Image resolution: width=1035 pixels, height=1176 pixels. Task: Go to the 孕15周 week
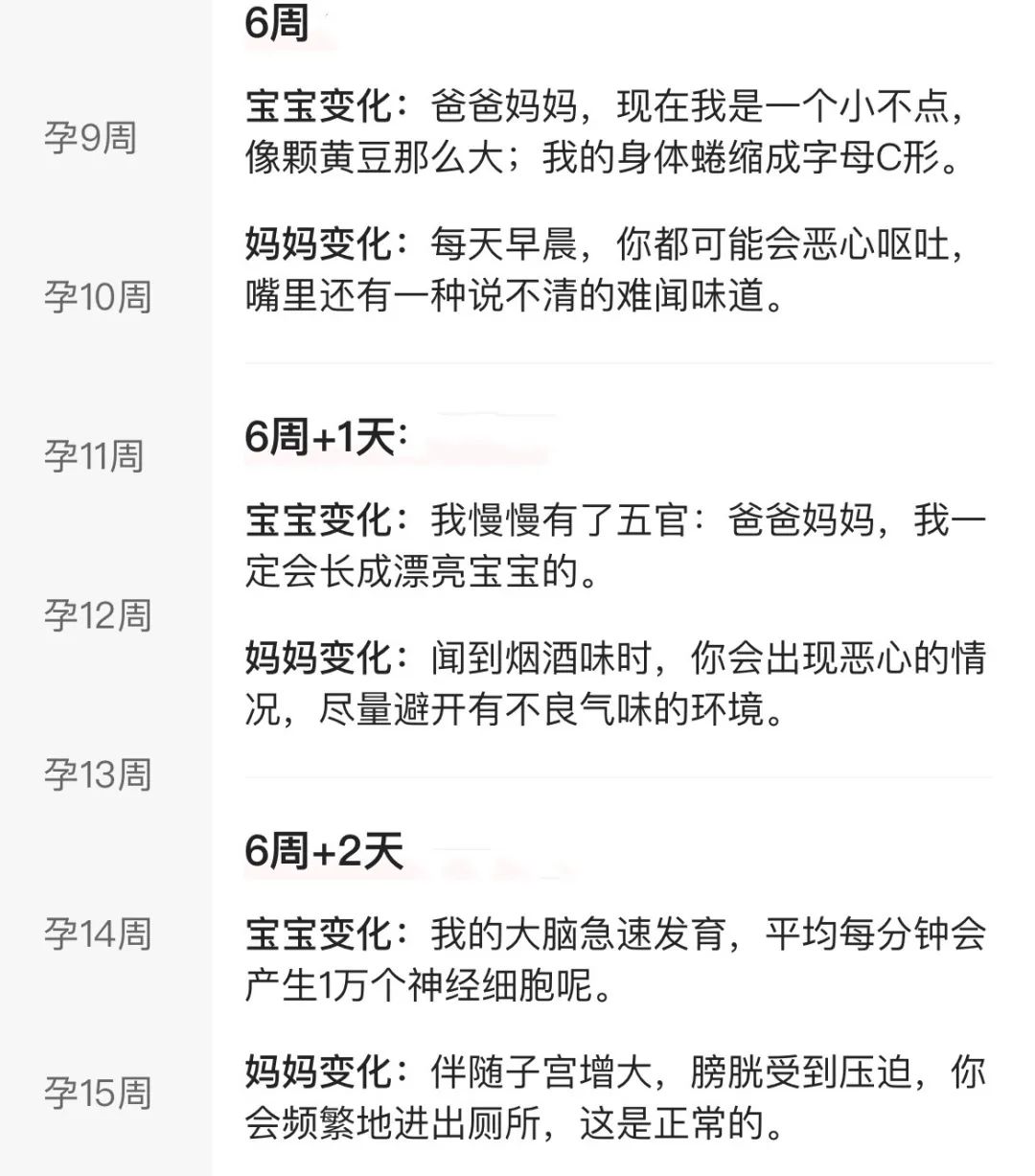(x=97, y=1093)
